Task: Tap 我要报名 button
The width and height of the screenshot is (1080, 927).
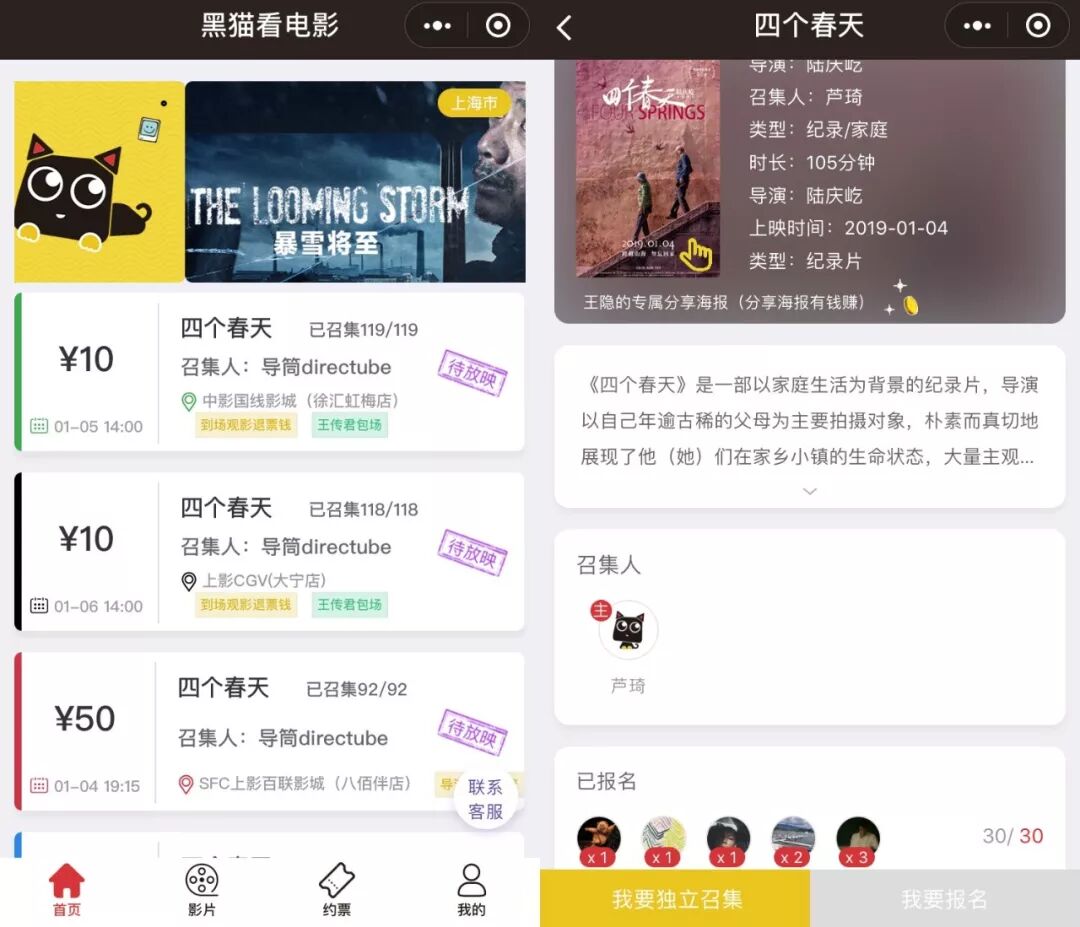Action: pos(944,898)
